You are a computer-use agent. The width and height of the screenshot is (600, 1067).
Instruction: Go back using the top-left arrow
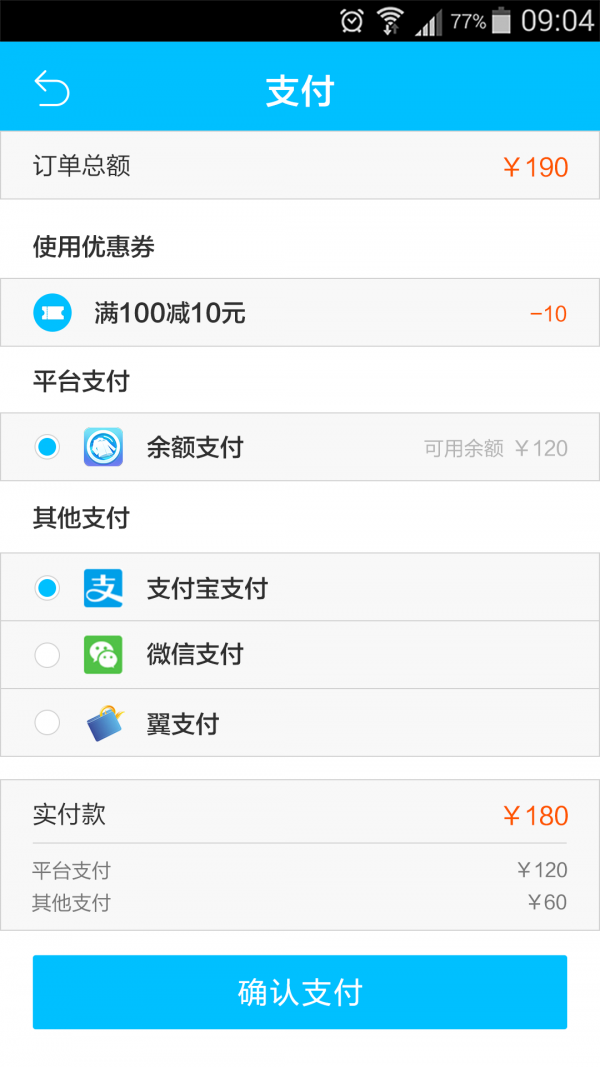coord(52,89)
